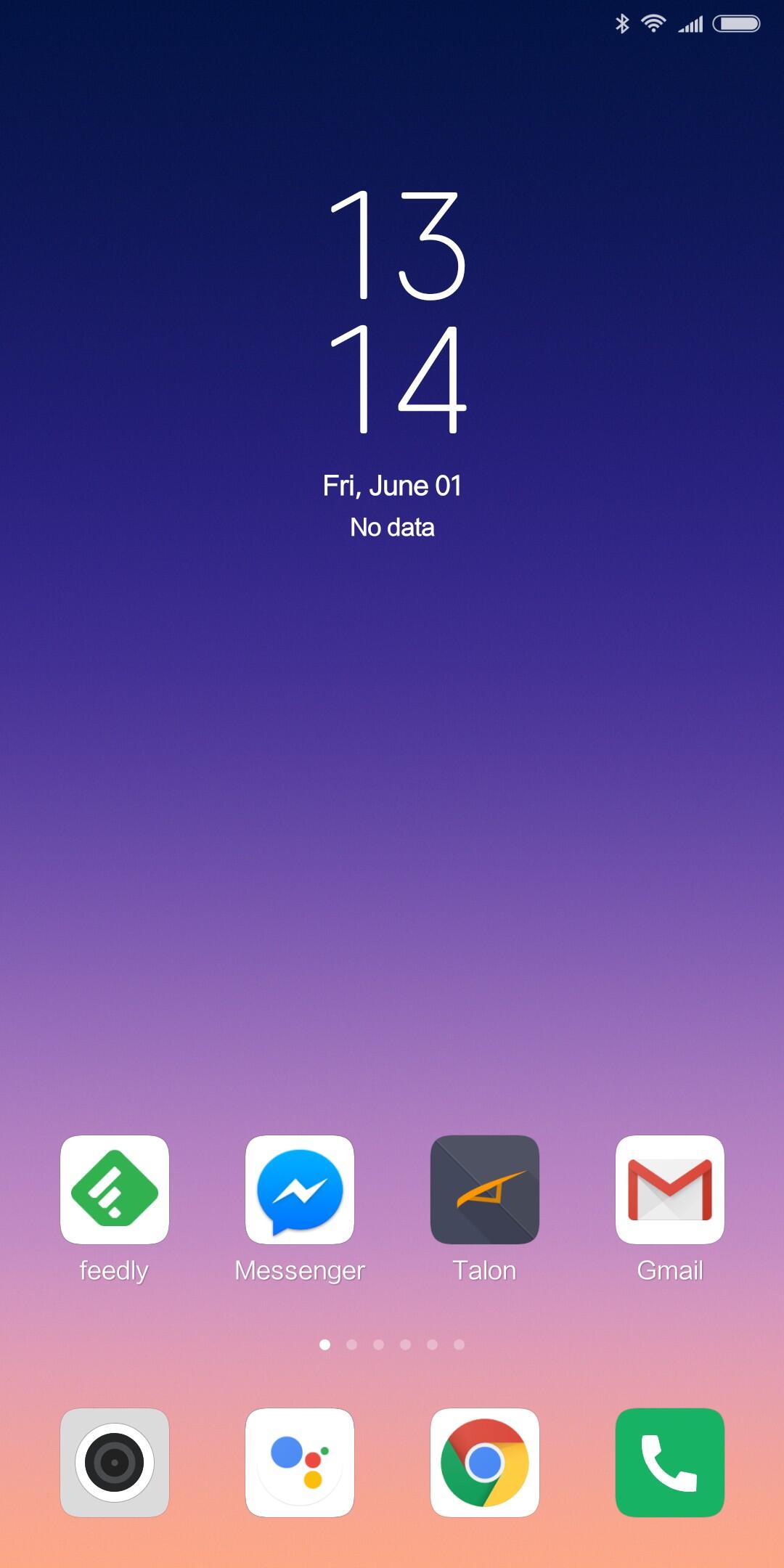
Task: Start Google Assistant
Action: (300, 1462)
